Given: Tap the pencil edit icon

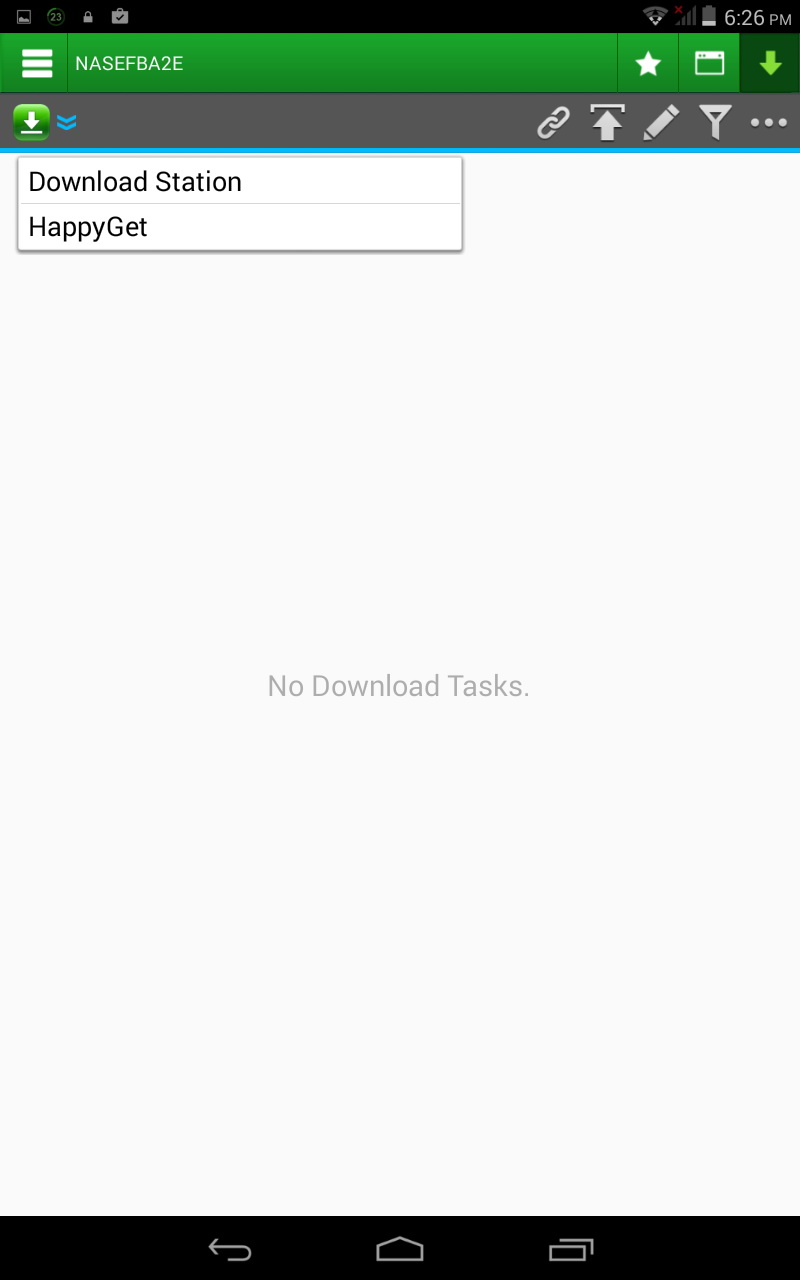Looking at the screenshot, I should (661, 122).
